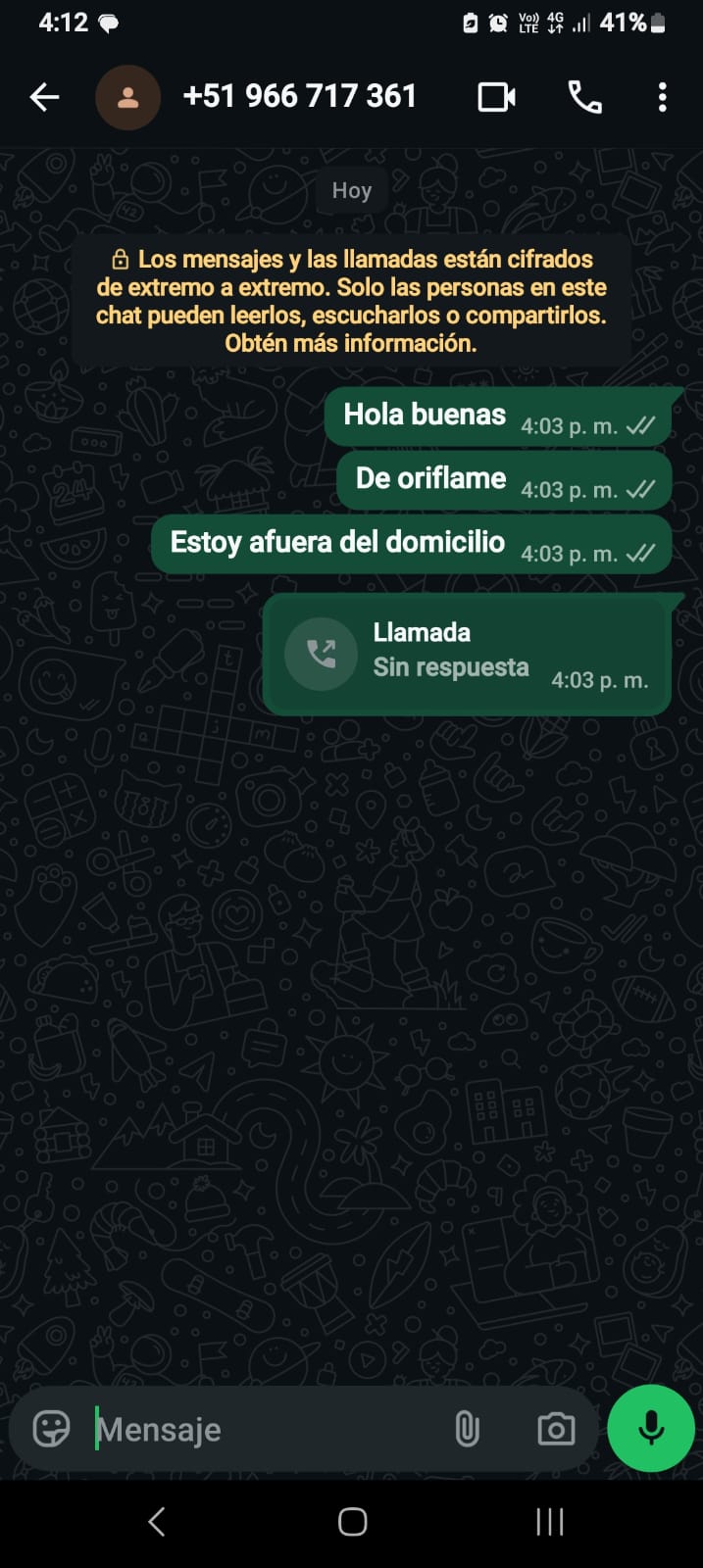Image resolution: width=703 pixels, height=1568 pixels.
Task: Start a video call
Action: tap(496, 97)
